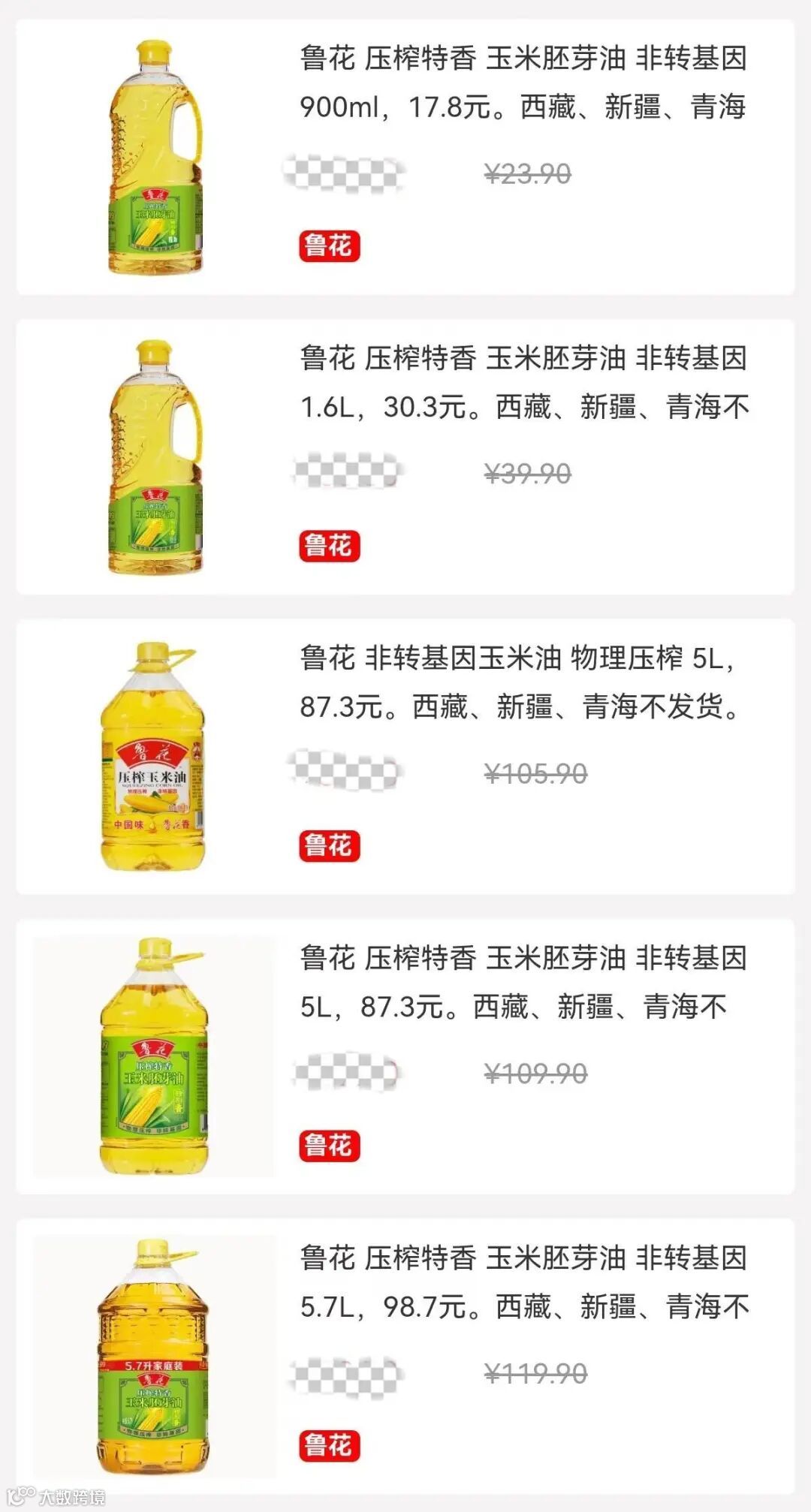Open the 鲁花 压榨特香 5L 玉米胚芽油 card
Screen dimensions: 811x1512
[523, 981]
